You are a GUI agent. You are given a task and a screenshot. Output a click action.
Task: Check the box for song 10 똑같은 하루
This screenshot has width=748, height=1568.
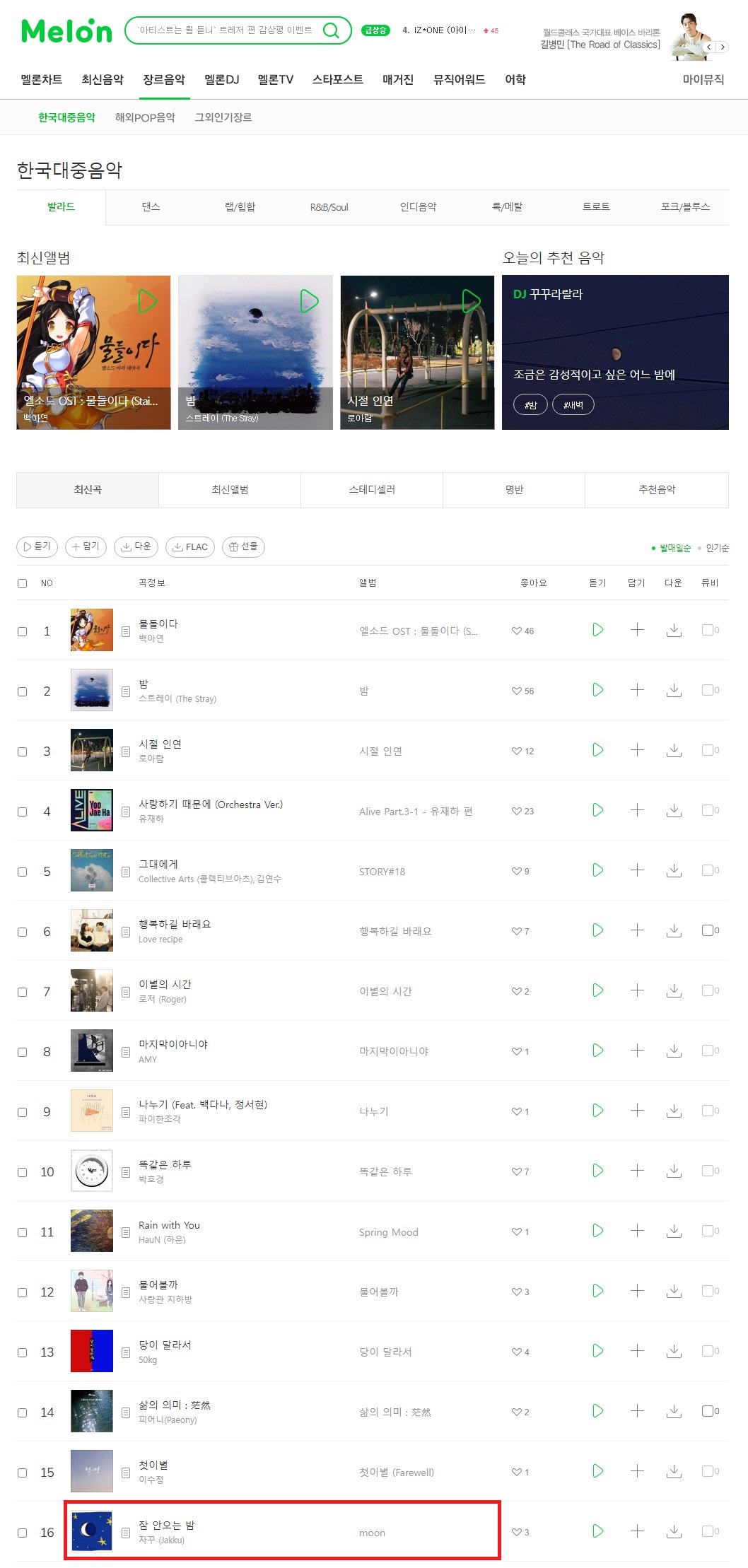point(23,1172)
